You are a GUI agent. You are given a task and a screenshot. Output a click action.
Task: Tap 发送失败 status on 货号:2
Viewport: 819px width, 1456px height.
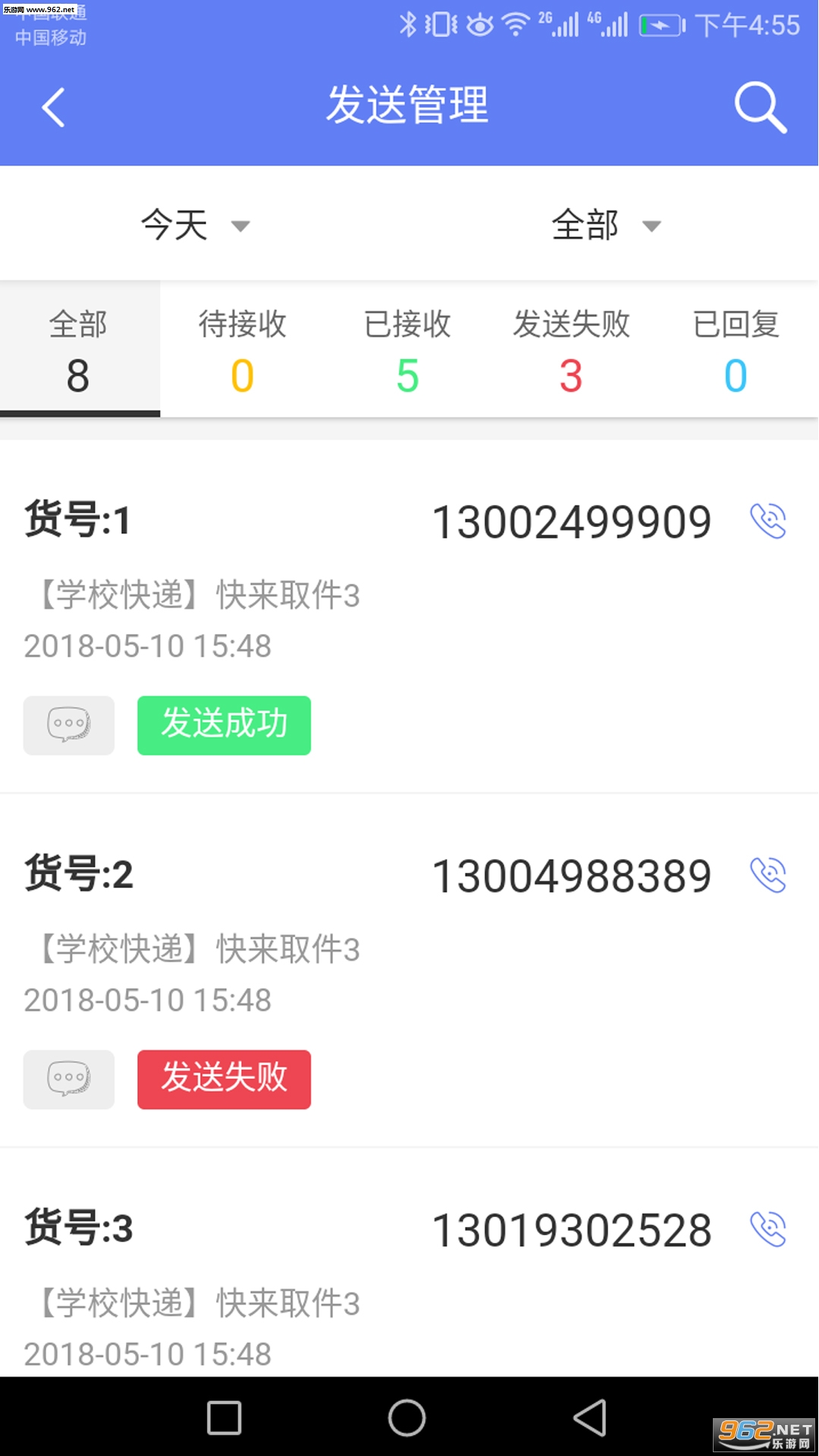224,1079
